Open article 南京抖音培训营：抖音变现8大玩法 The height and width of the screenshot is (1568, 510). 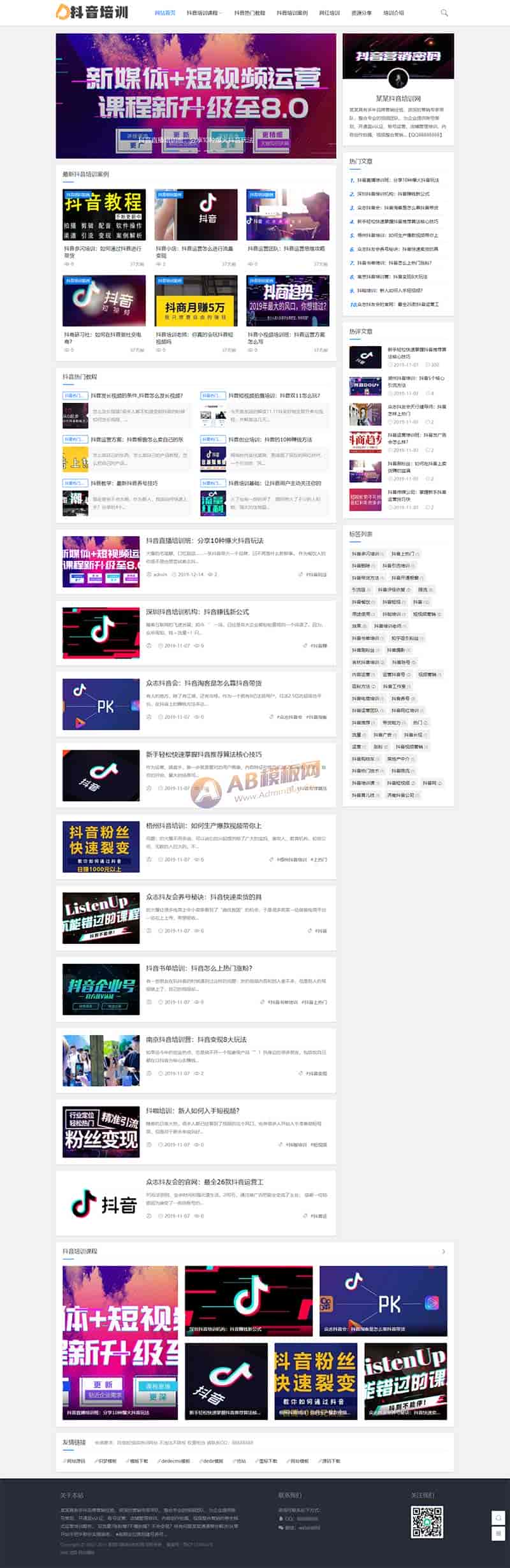pos(196,1039)
